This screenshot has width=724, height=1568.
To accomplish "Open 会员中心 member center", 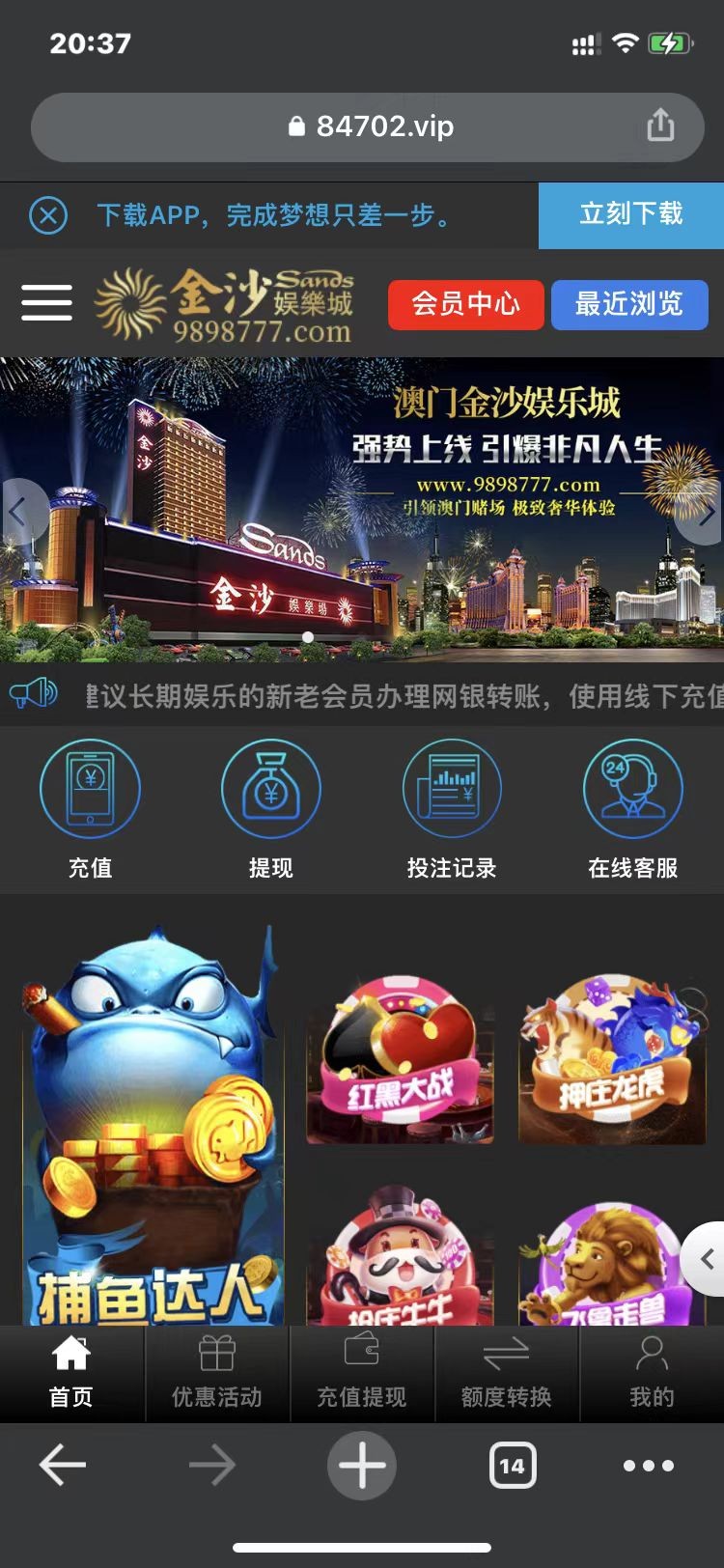I will tap(465, 305).
